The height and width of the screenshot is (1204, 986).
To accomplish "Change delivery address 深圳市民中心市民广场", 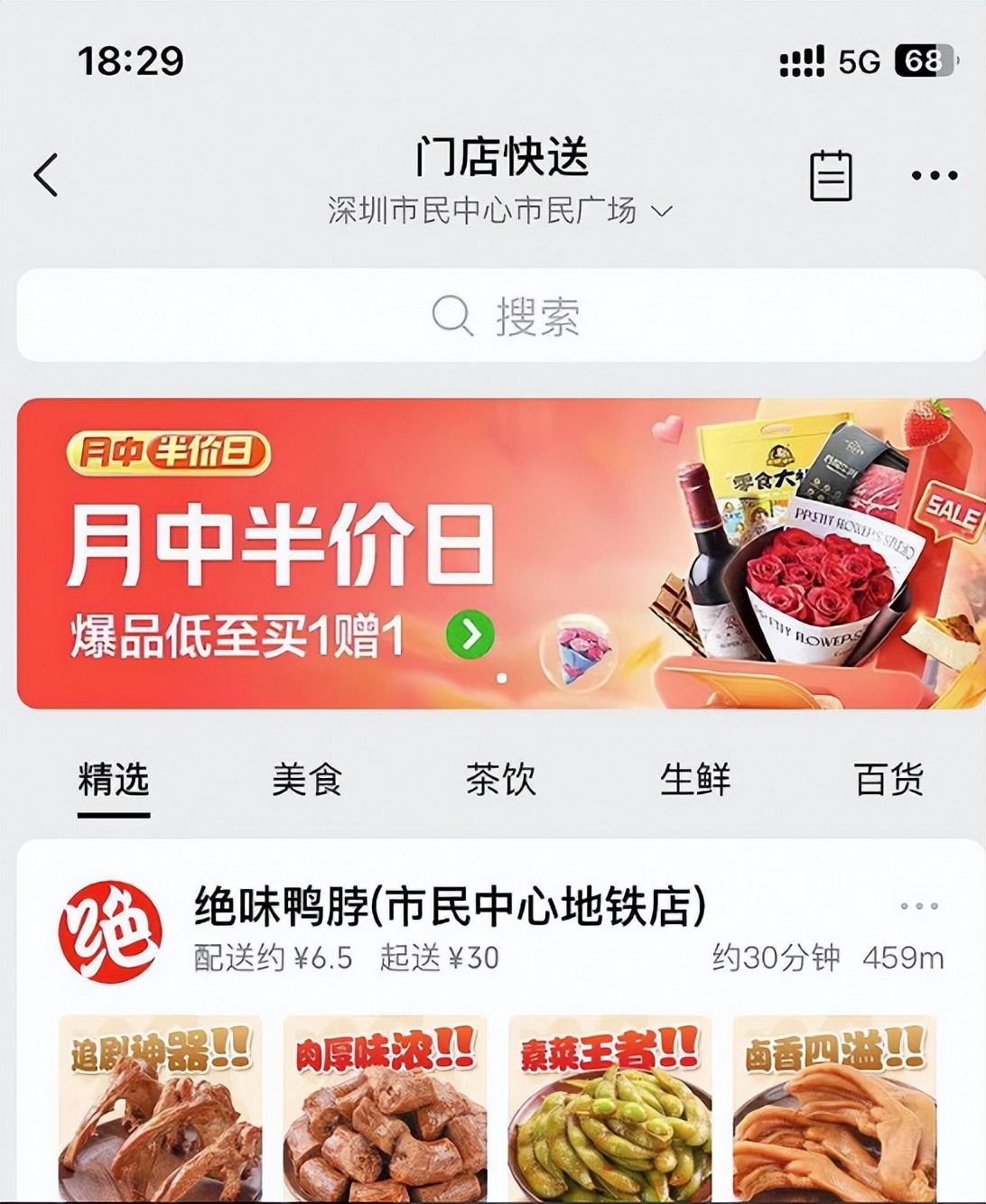I will pyautogui.click(x=499, y=211).
